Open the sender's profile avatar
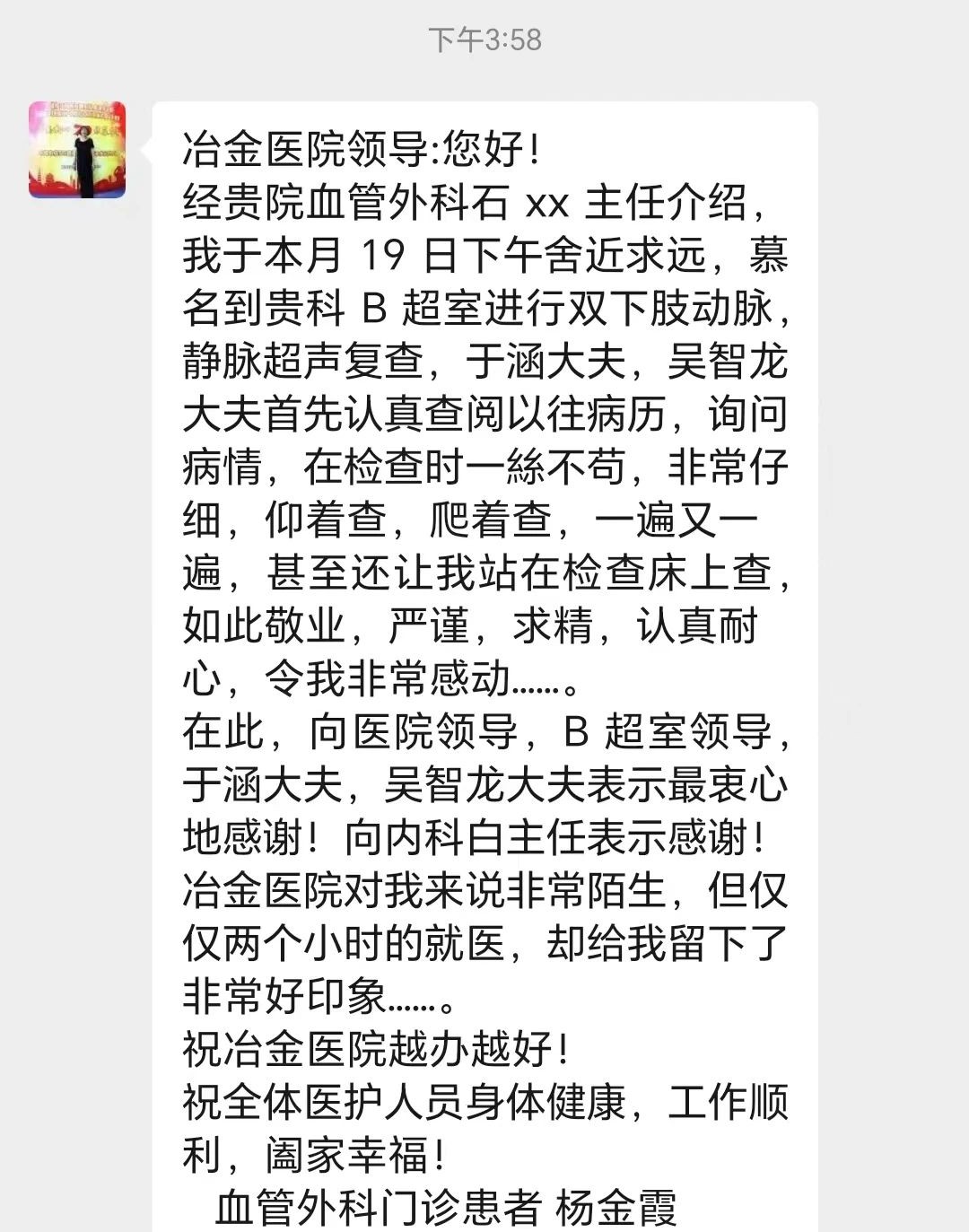This screenshot has width=969, height=1232. (x=77, y=150)
